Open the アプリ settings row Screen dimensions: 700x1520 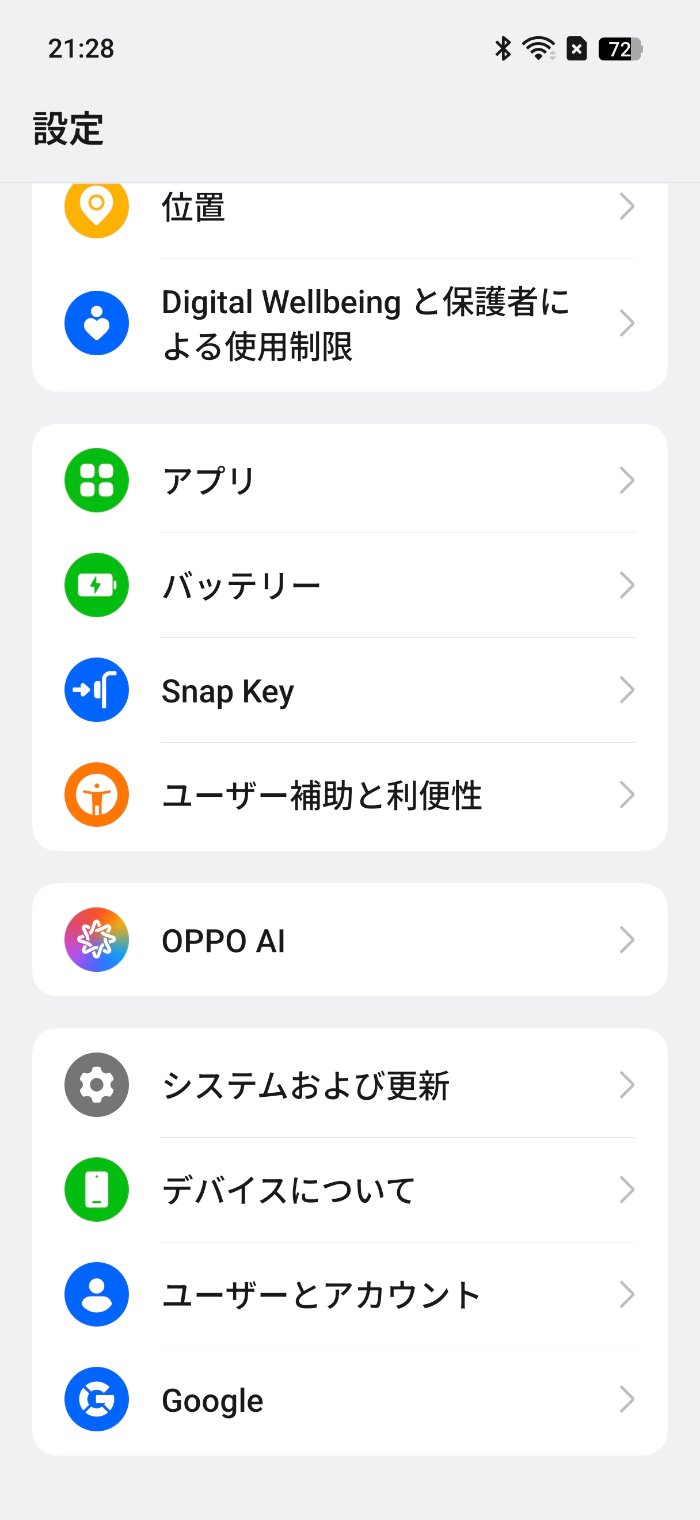coord(350,480)
